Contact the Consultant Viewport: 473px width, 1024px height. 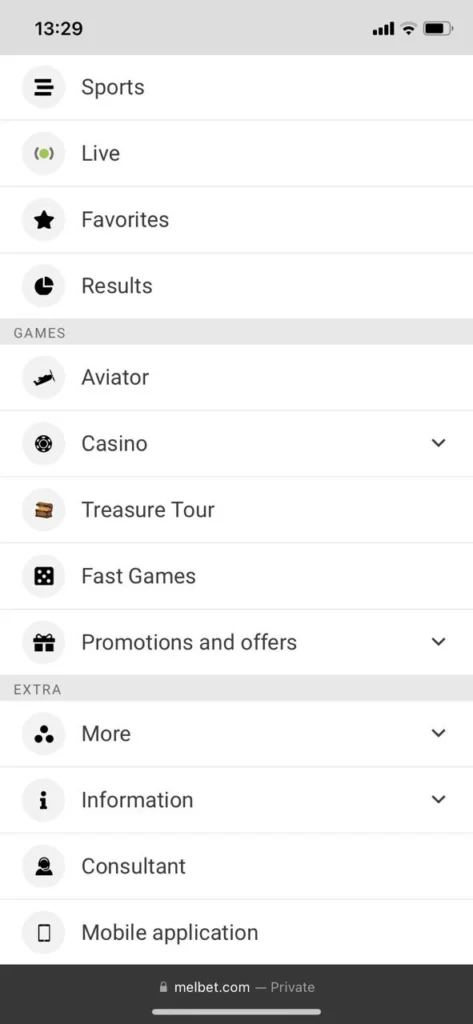pyautogui.click(x=236, y=867)
